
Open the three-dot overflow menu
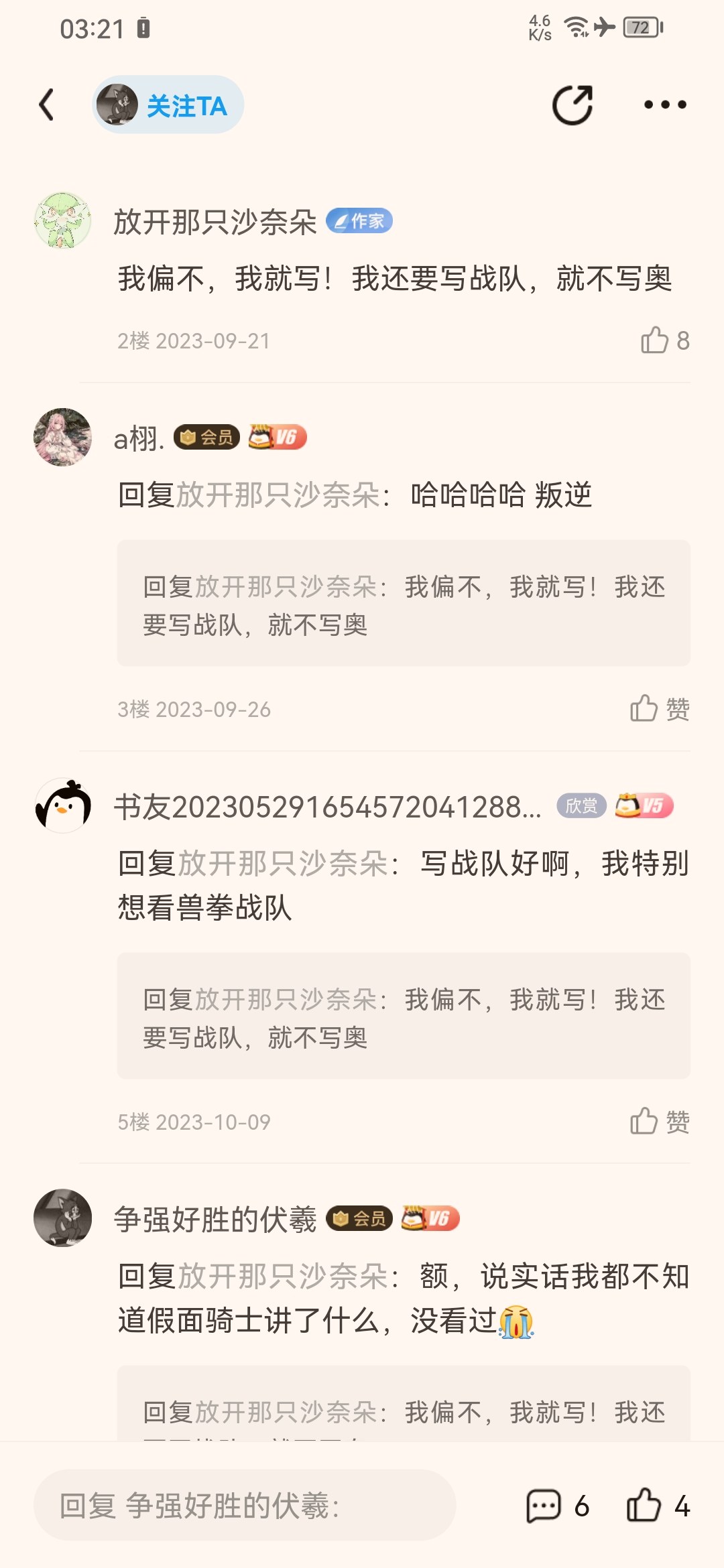click(x=664, y=105)
